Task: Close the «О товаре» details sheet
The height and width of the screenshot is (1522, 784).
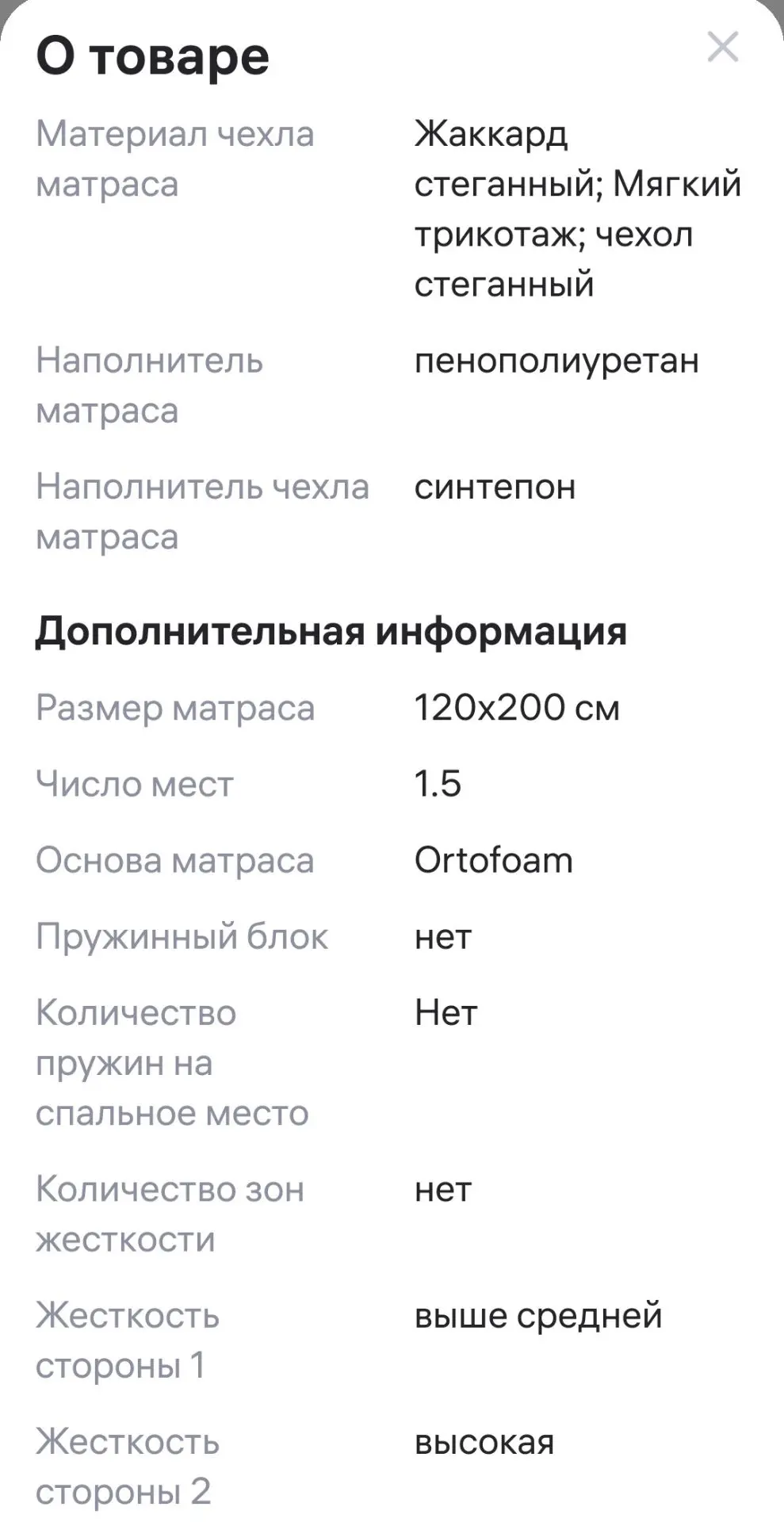Action: click(x=723, y=47)
